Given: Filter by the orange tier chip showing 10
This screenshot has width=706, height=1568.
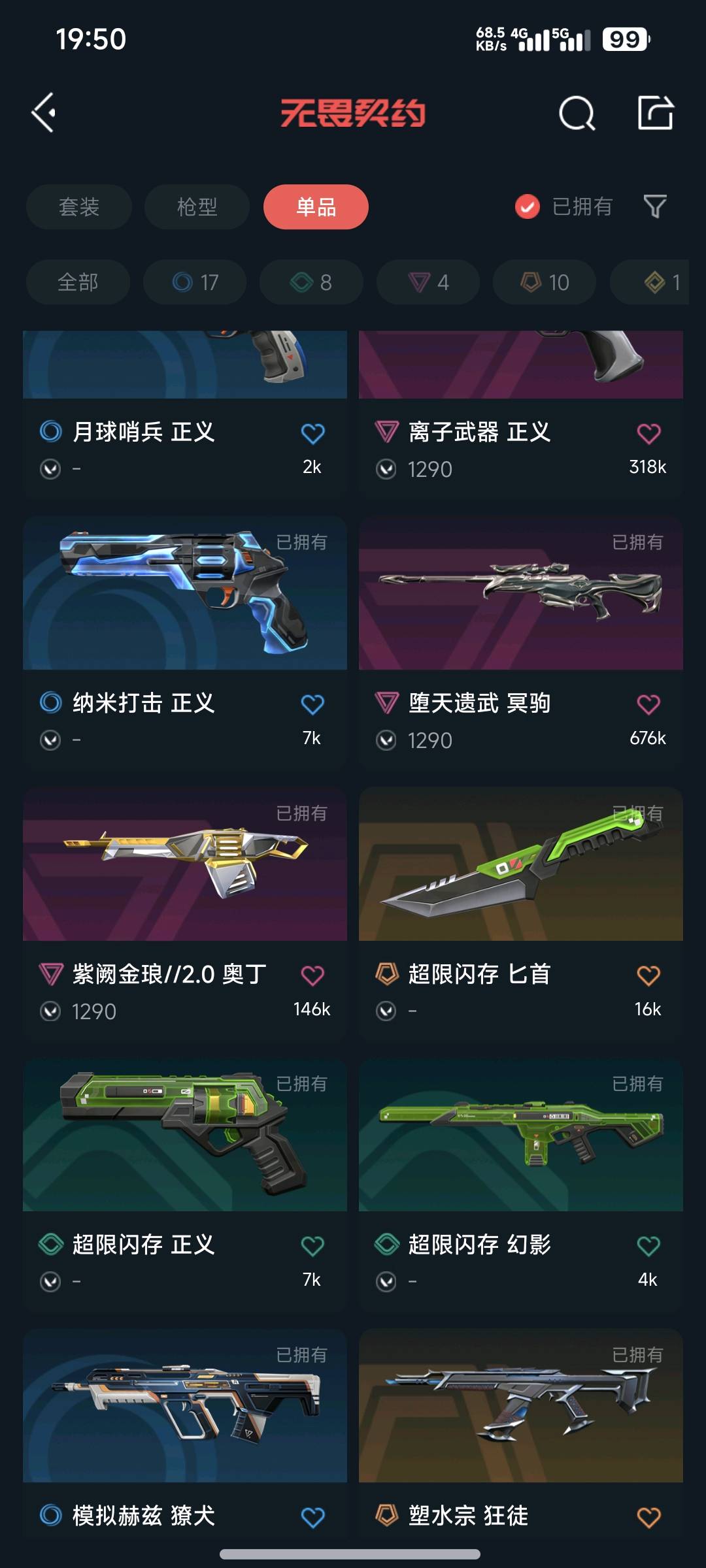Looking at the screenshot, I should coord(545,282).
